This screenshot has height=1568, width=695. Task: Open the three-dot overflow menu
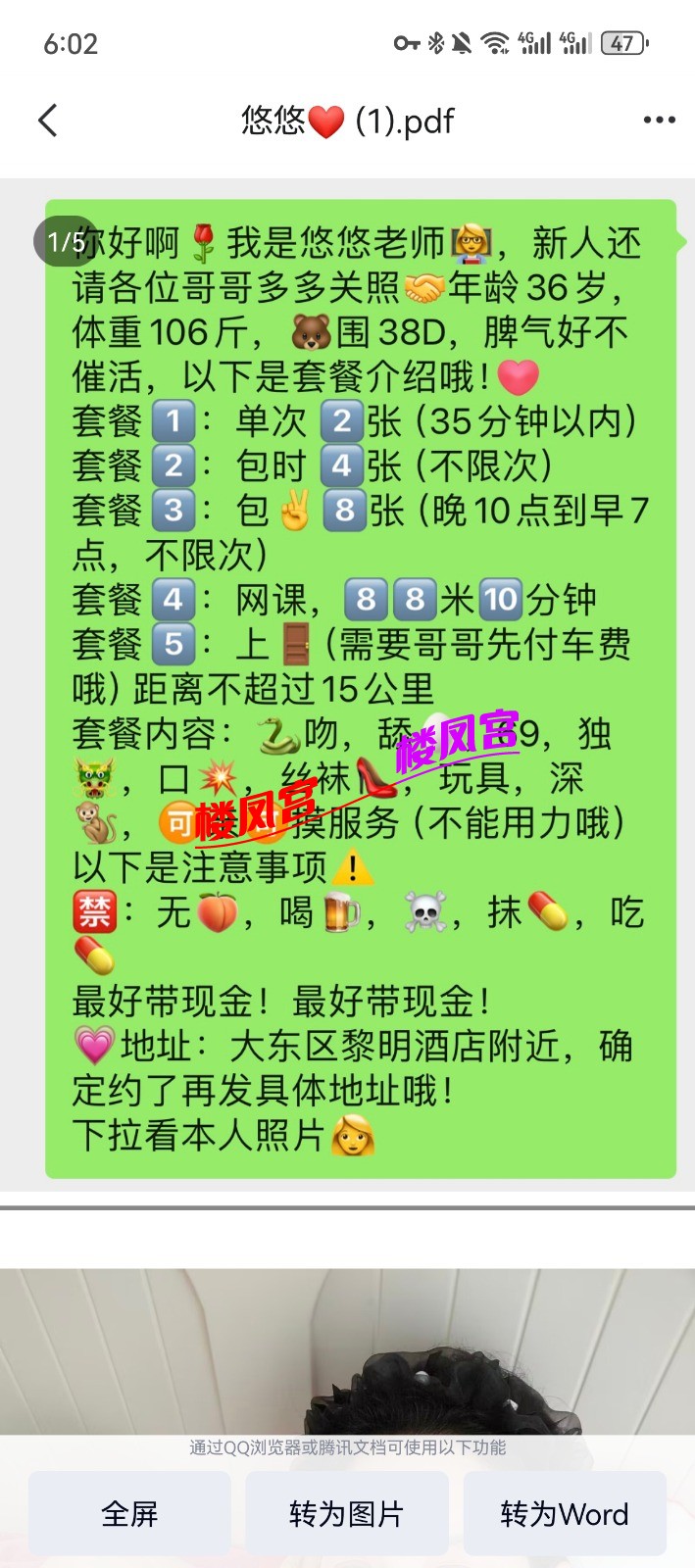click(659, 120)
